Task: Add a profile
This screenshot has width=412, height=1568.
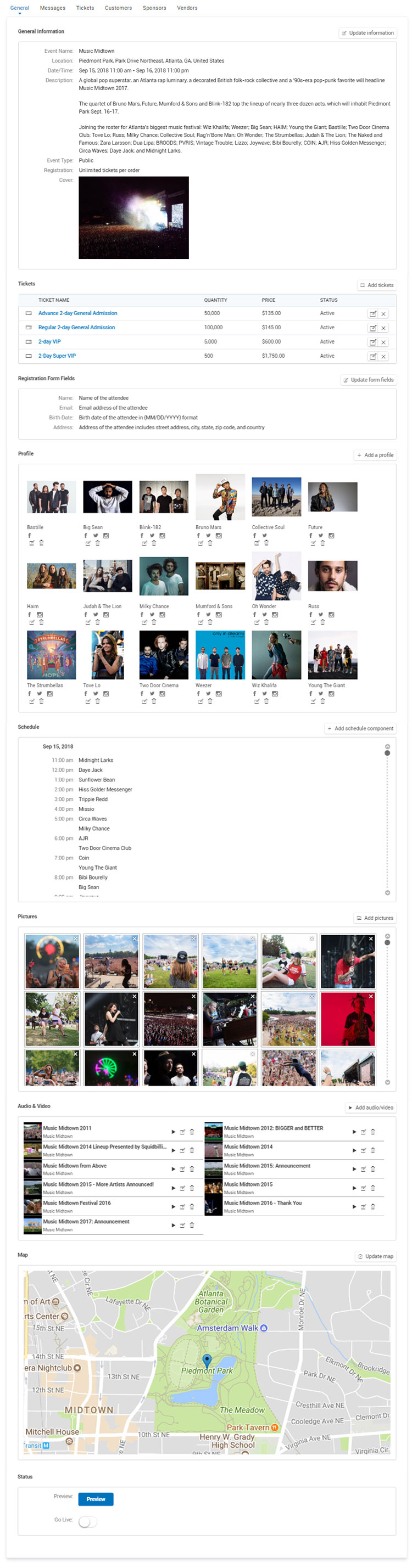Action: [375, 454]
